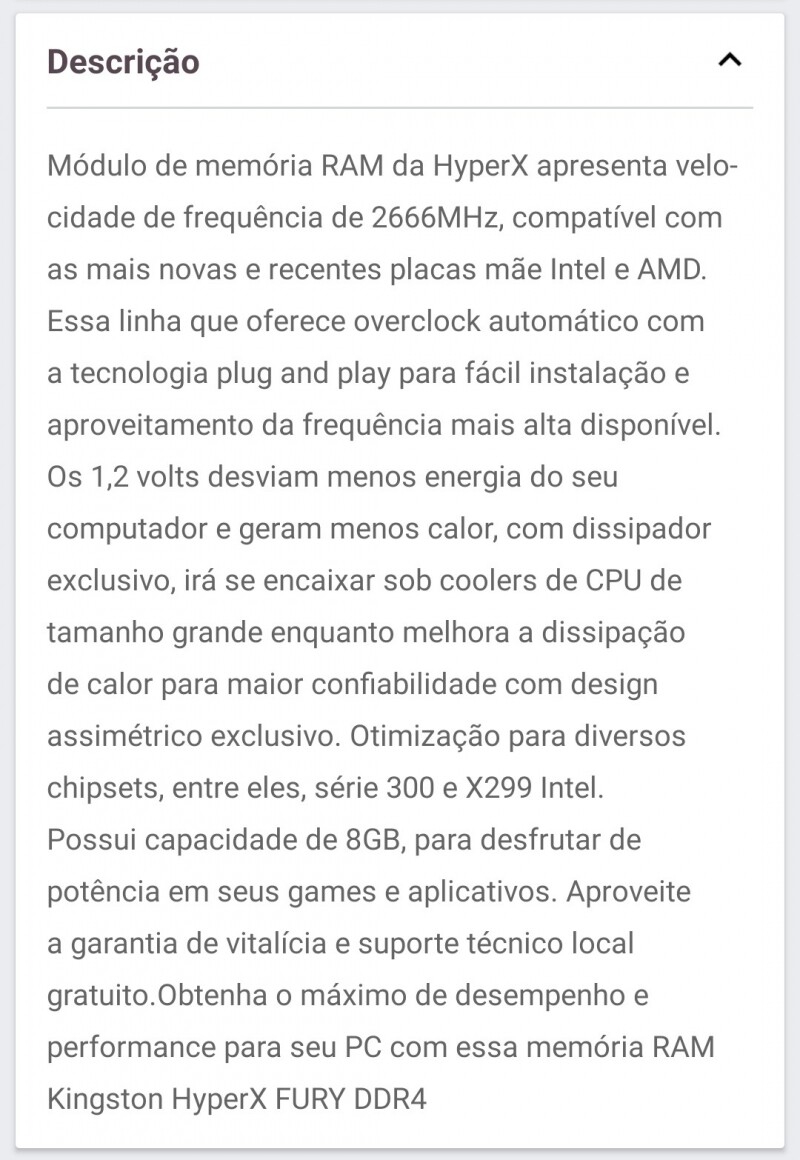Collapse the Descrição section
The image size is (800, 1160).
pyautogui.click(x=730, y=60)
